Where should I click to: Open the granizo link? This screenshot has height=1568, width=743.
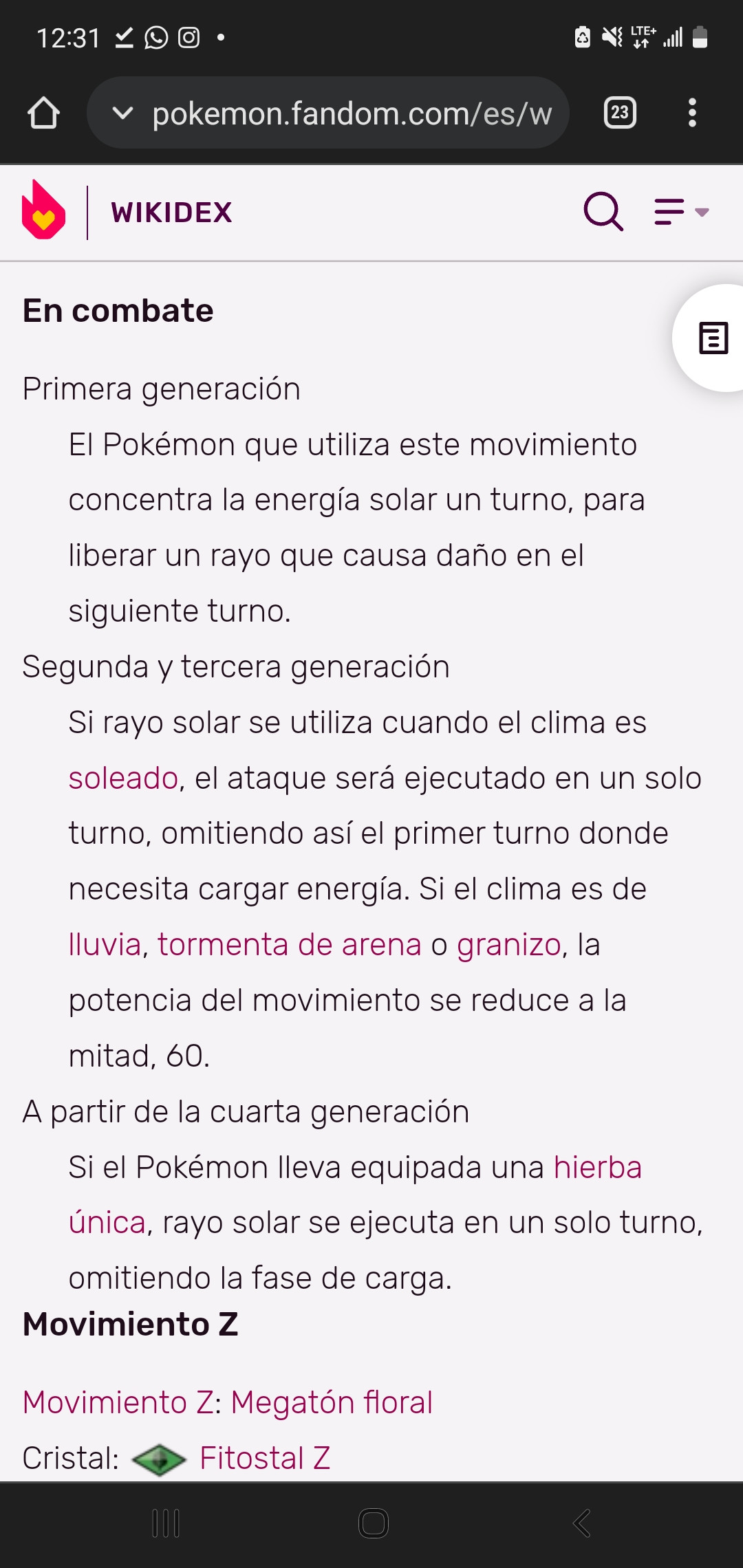point(509,945)
